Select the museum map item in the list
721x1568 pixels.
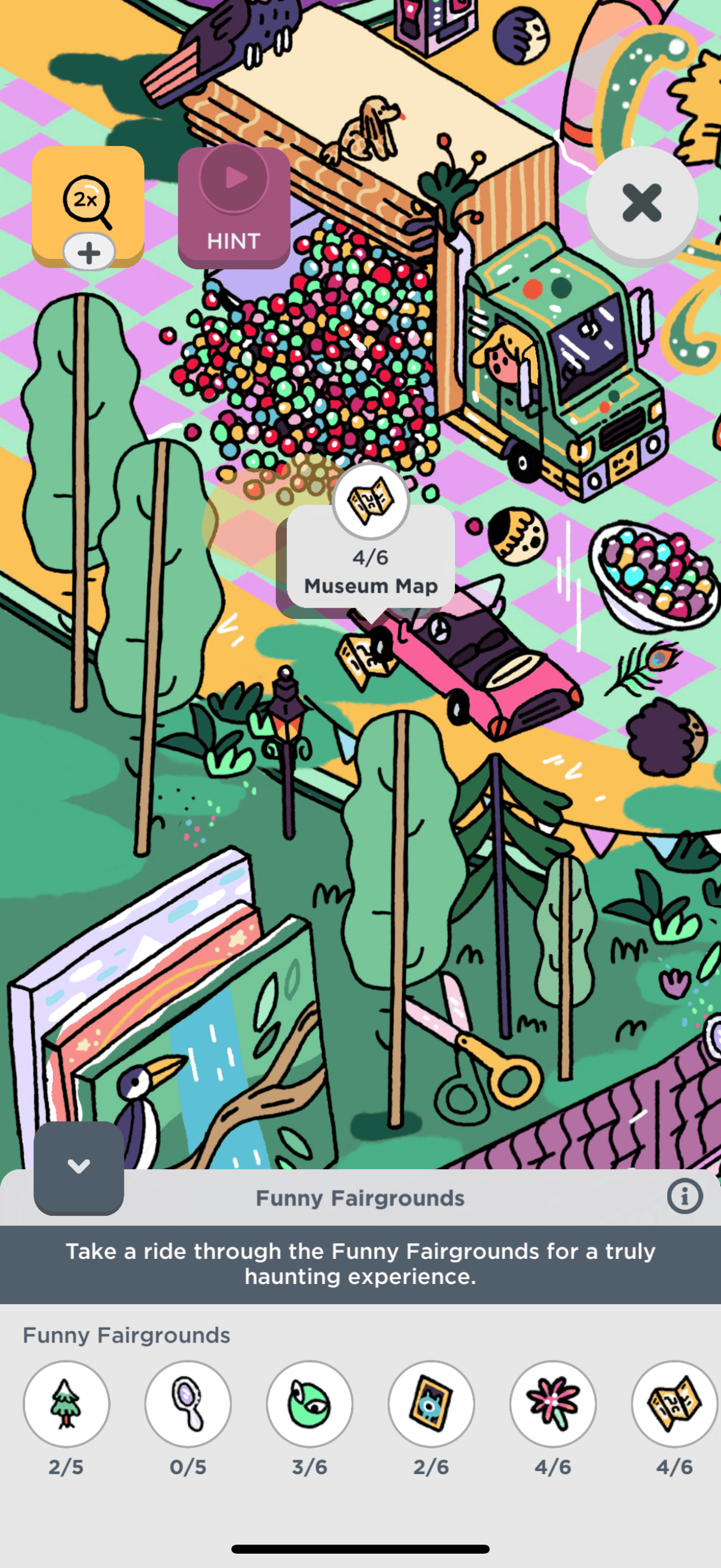click(675, 1404)
